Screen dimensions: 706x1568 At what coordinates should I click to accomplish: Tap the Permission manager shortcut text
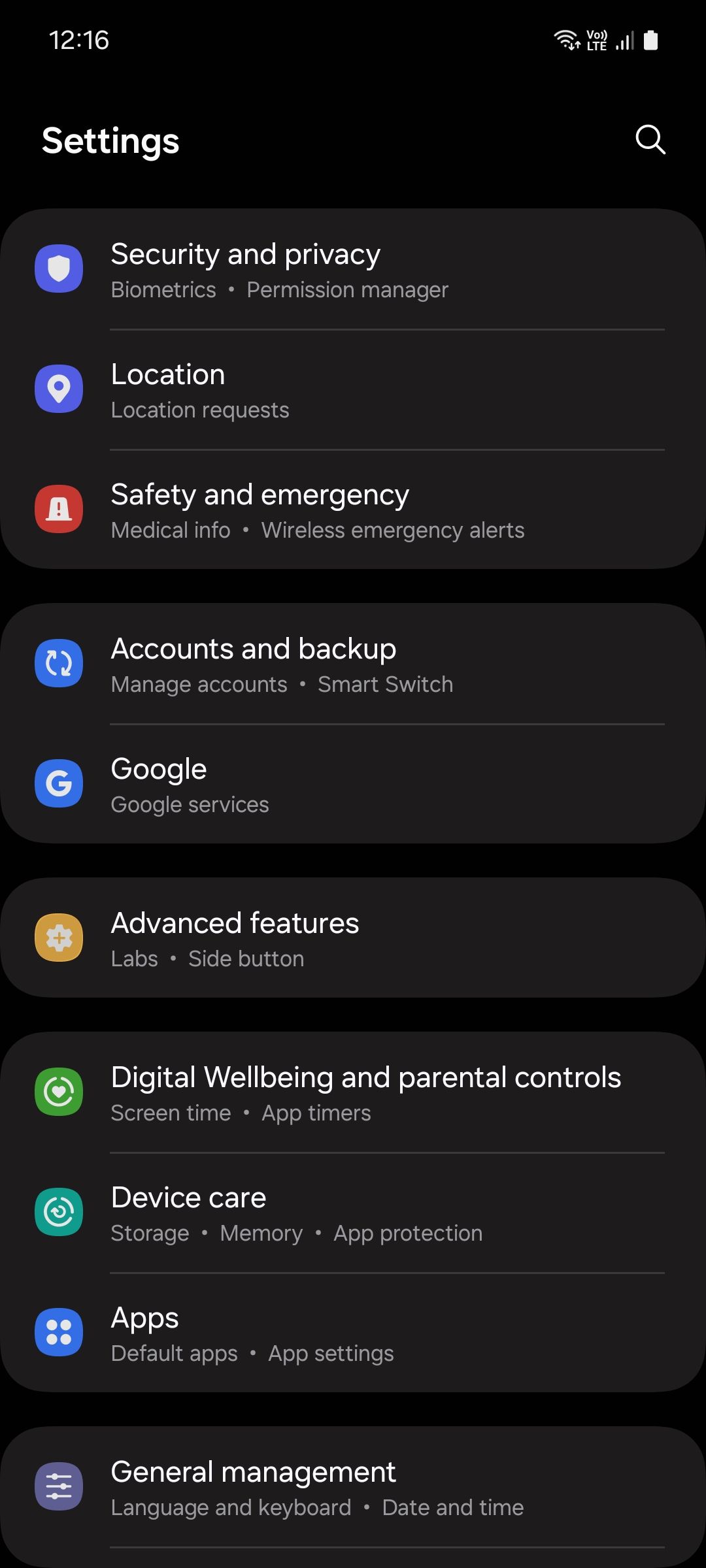[x=347, y=289]
